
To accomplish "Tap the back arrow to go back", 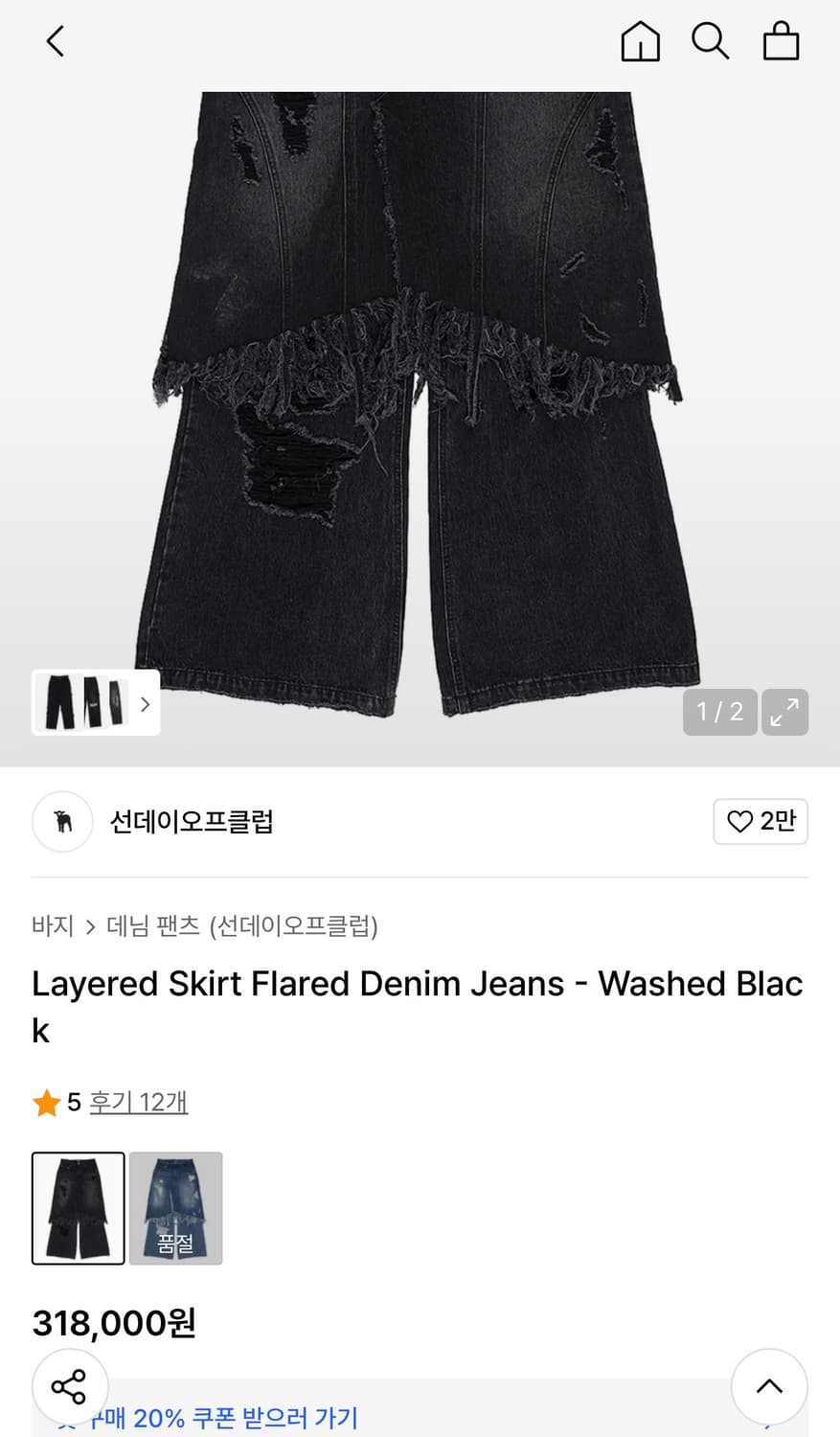I will coord(55,41).
